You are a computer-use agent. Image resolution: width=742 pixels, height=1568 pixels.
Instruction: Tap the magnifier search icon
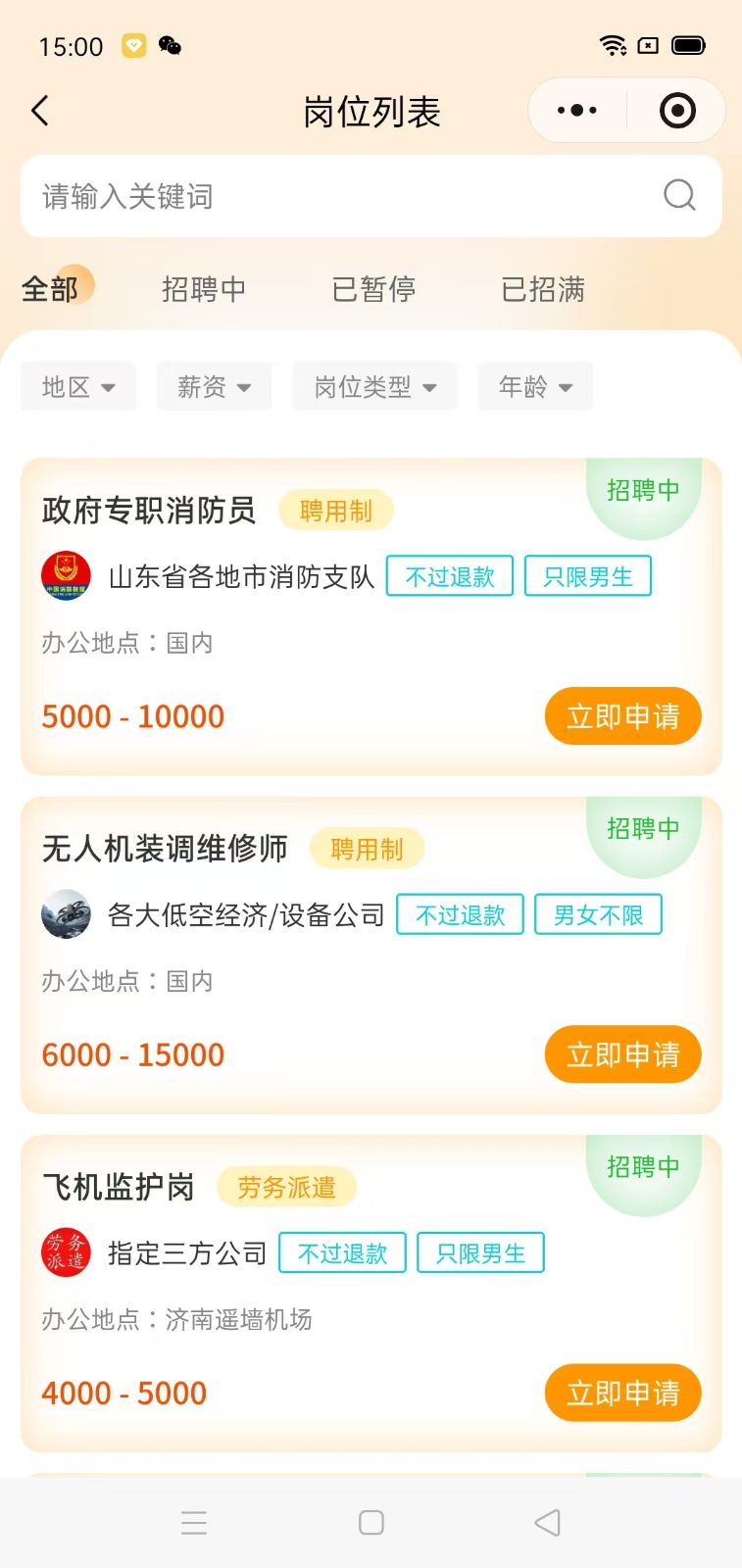tap(679, 195)
